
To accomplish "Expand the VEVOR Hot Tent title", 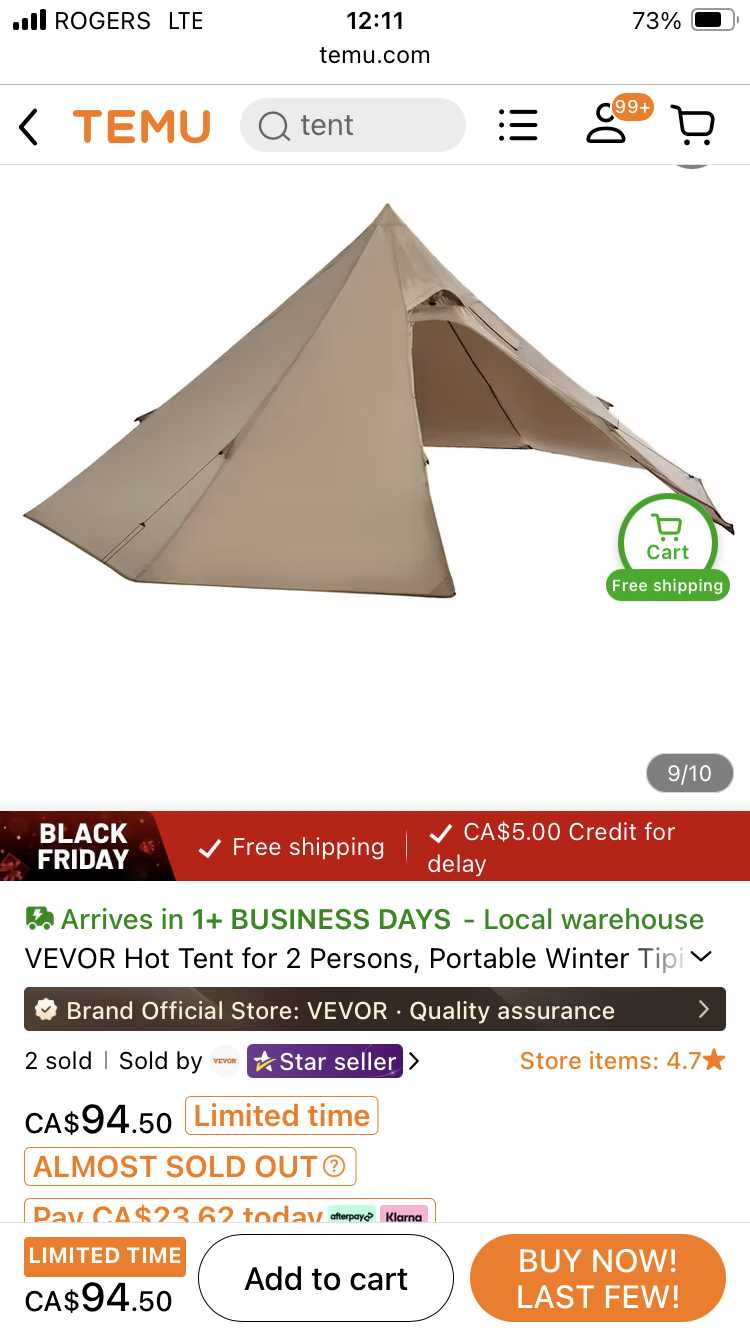I will pyautogui.click(x=701, y=957).
